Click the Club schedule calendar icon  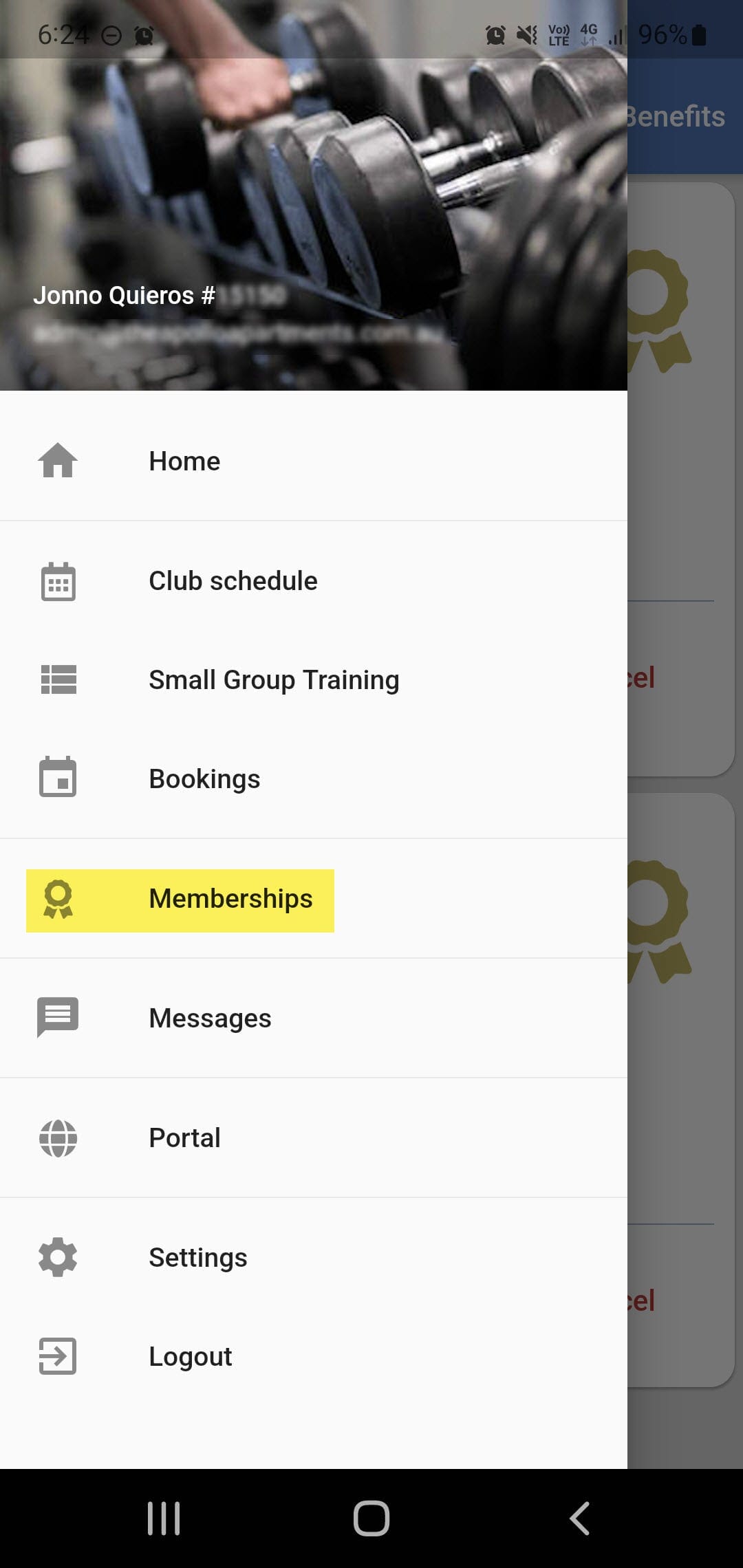point(58,581)
